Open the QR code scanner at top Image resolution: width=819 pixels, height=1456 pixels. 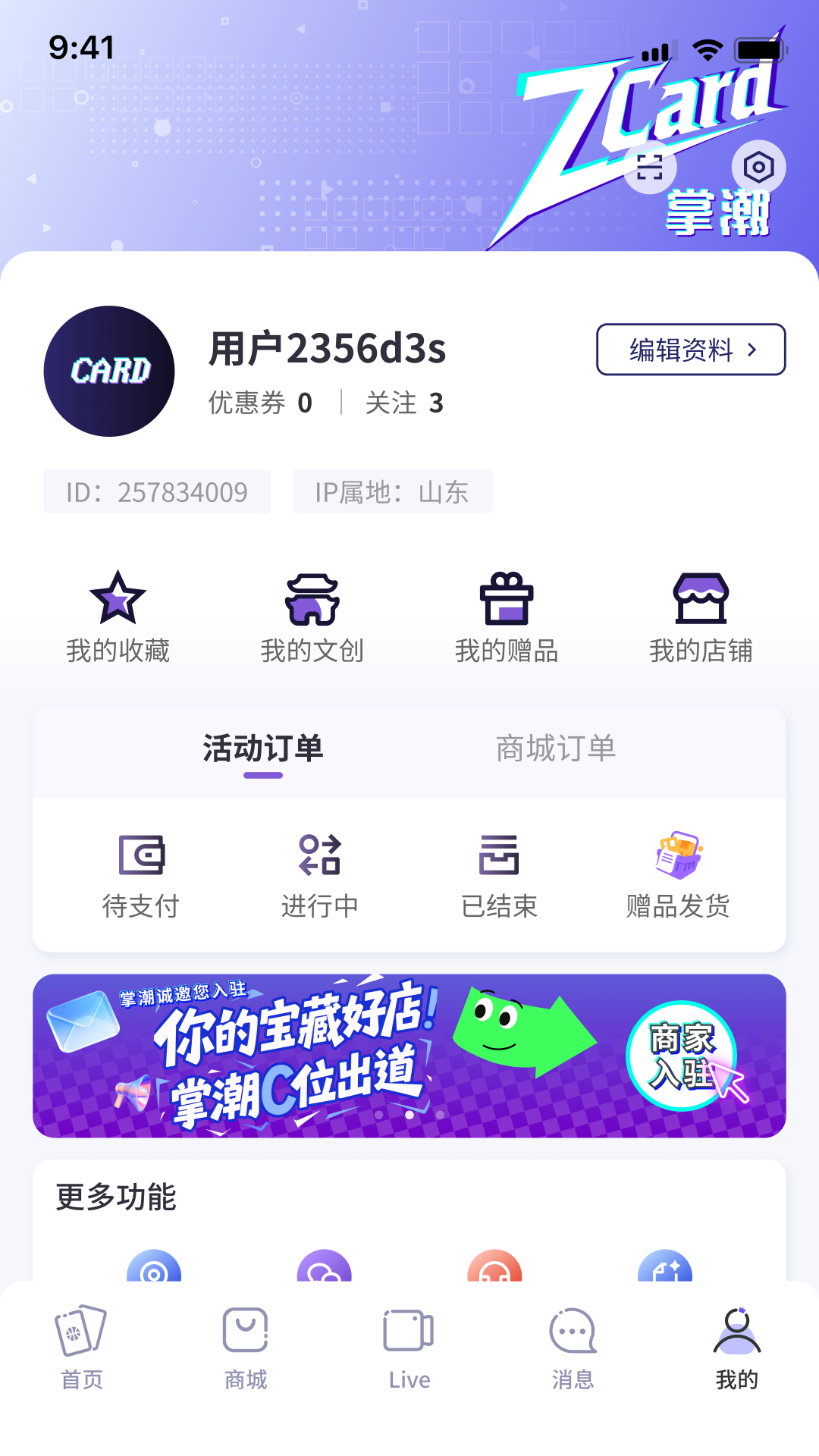651,168
